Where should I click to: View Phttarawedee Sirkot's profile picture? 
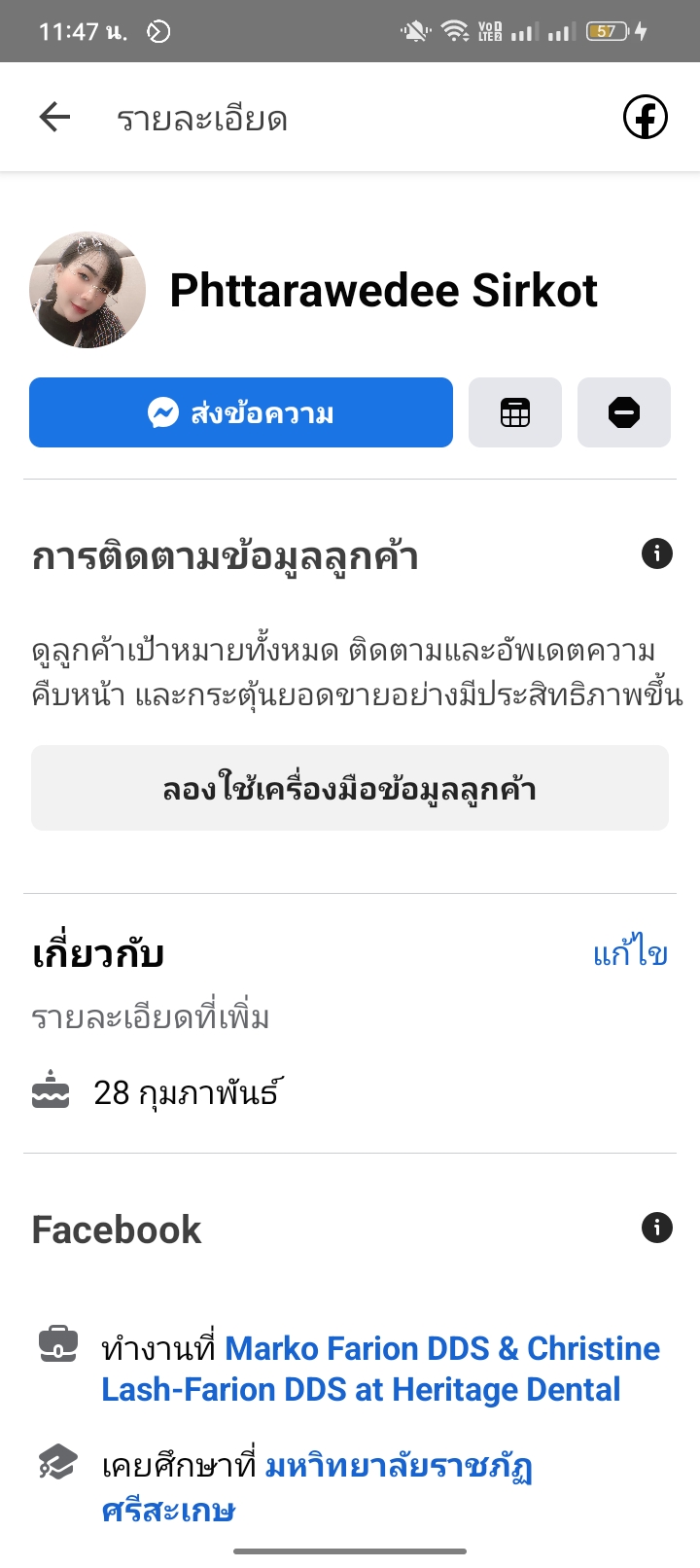click(87, 290)
